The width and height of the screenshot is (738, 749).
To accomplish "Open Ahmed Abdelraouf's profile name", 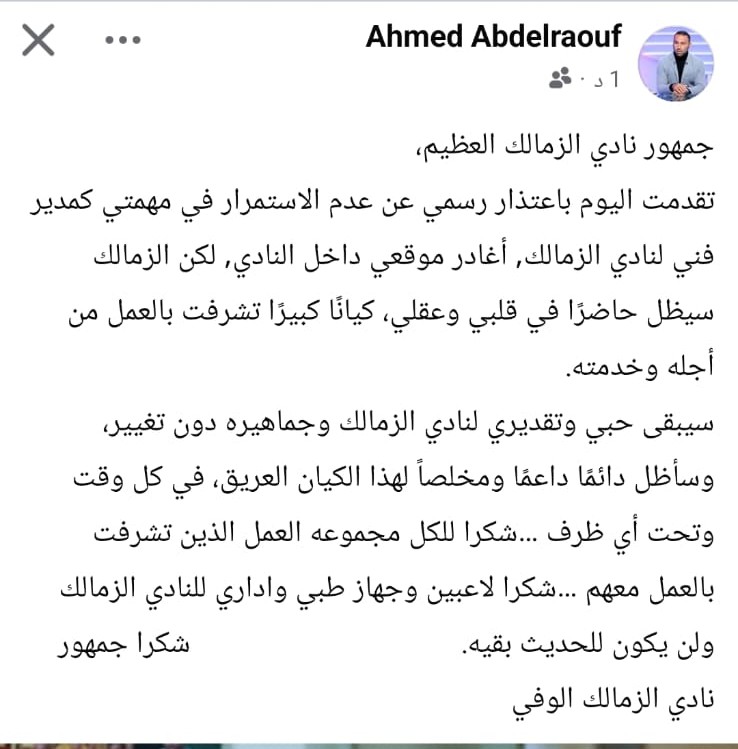I will pyautogui.click(x=493, y=37).
